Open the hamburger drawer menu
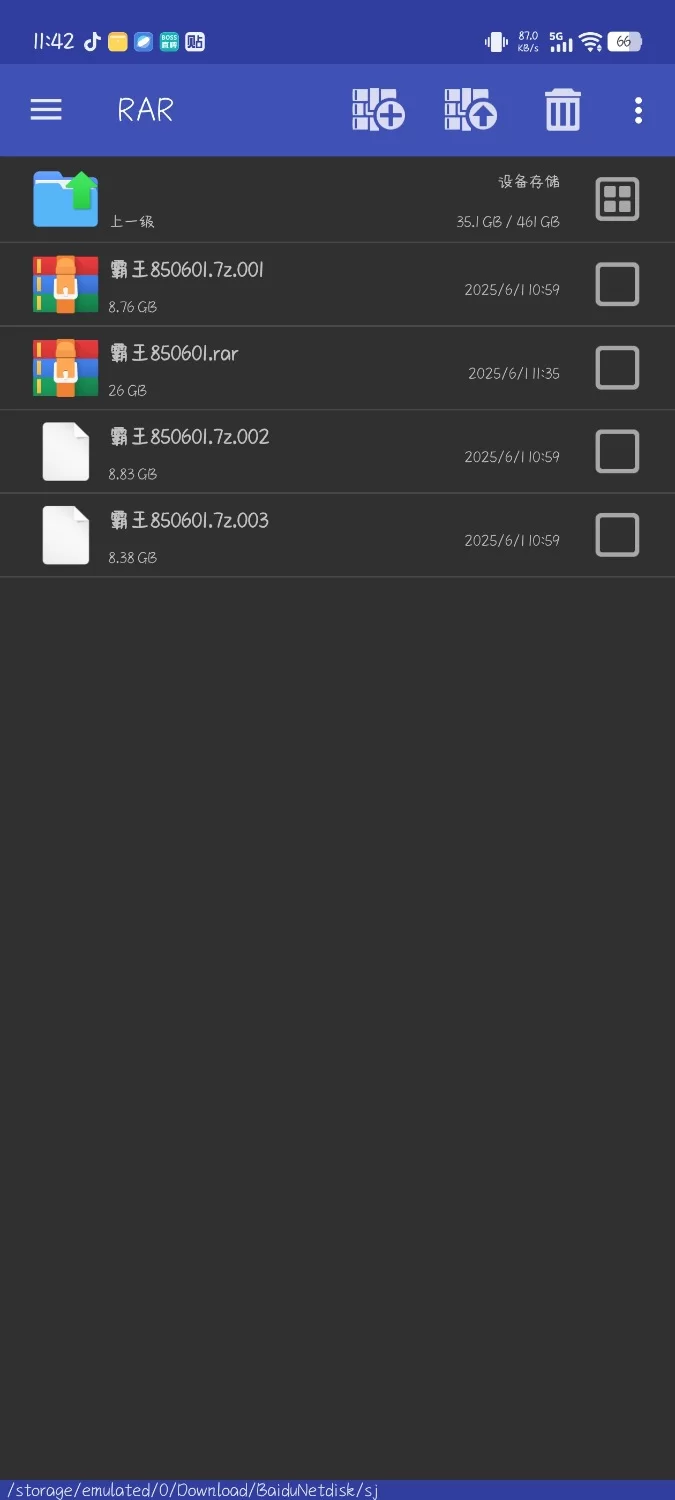This screenshot has height=1500, width=675. point(46,110)
